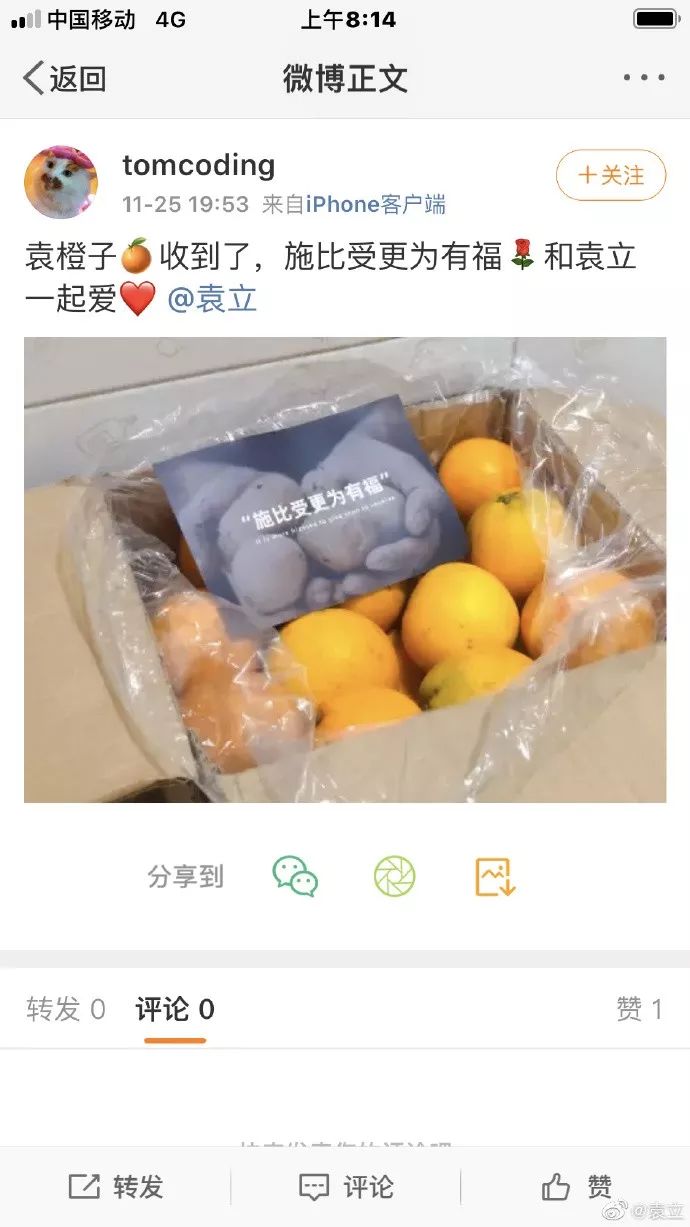Open the tomcoding username
The height and width of the screenshot is (1227, 690).
(x=198, y=165)
